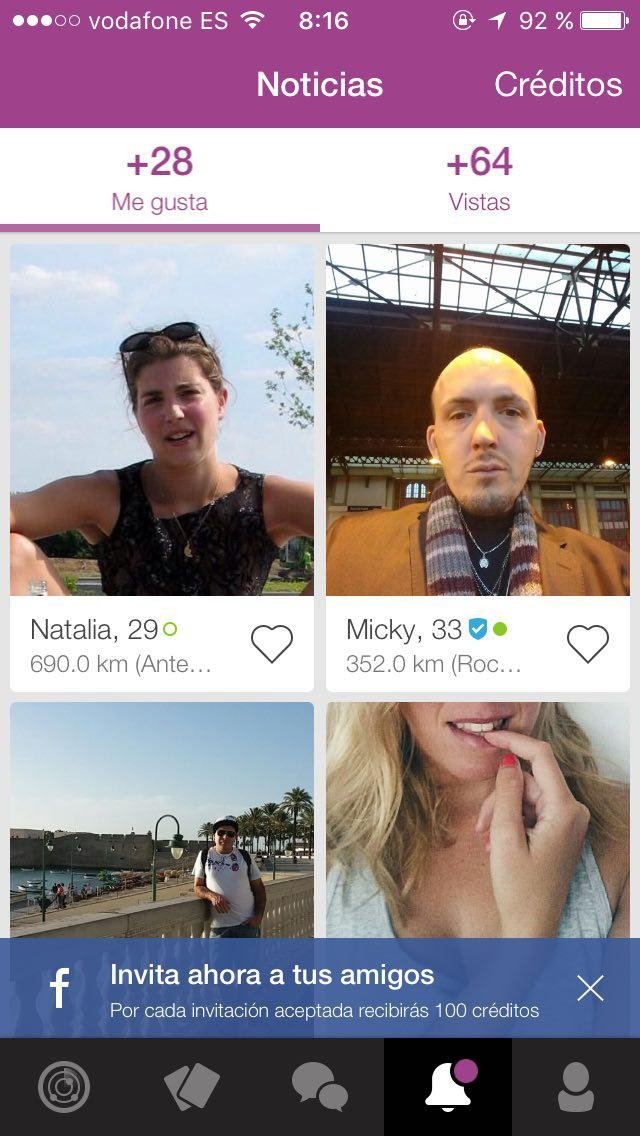Open the radar nearby tab
Screen dimensions: 640x1136
click(x=64, y=1087)
